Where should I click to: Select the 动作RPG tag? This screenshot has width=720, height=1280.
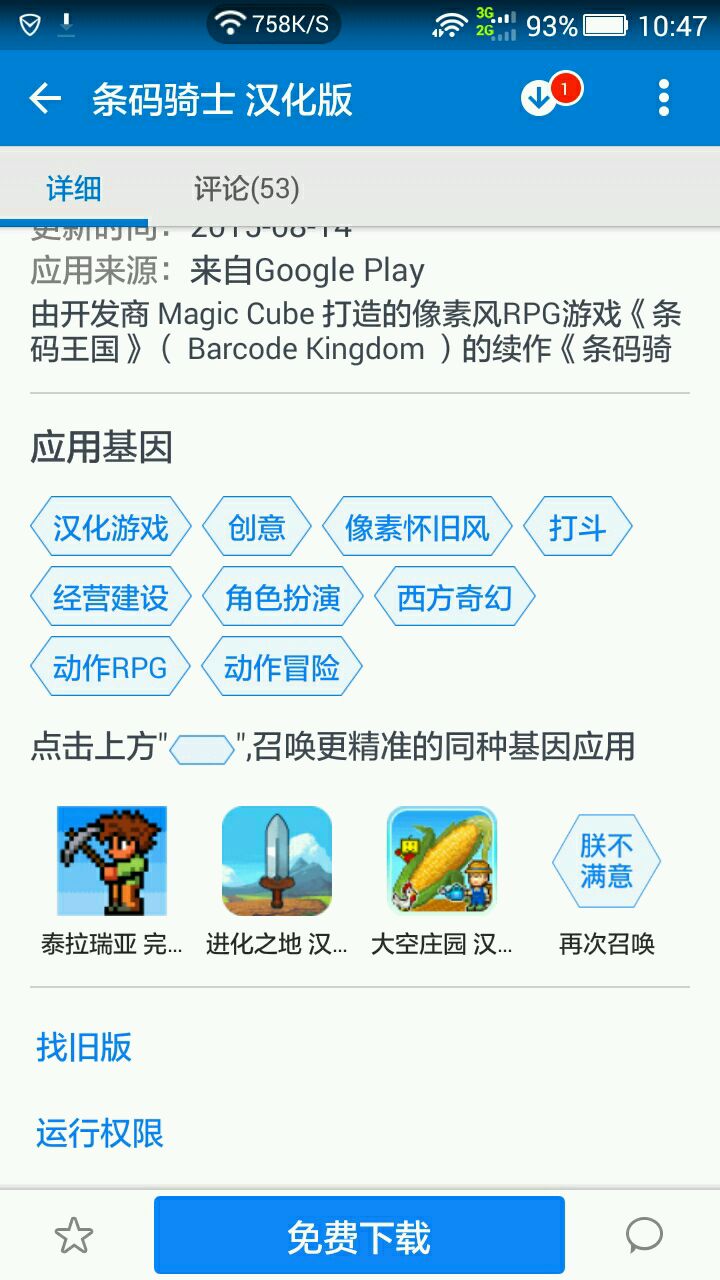[110, 668]
